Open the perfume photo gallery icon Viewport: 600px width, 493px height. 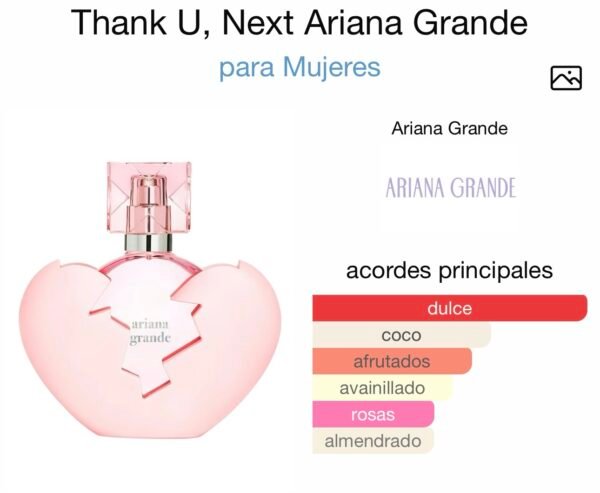(x=566, y=77)
